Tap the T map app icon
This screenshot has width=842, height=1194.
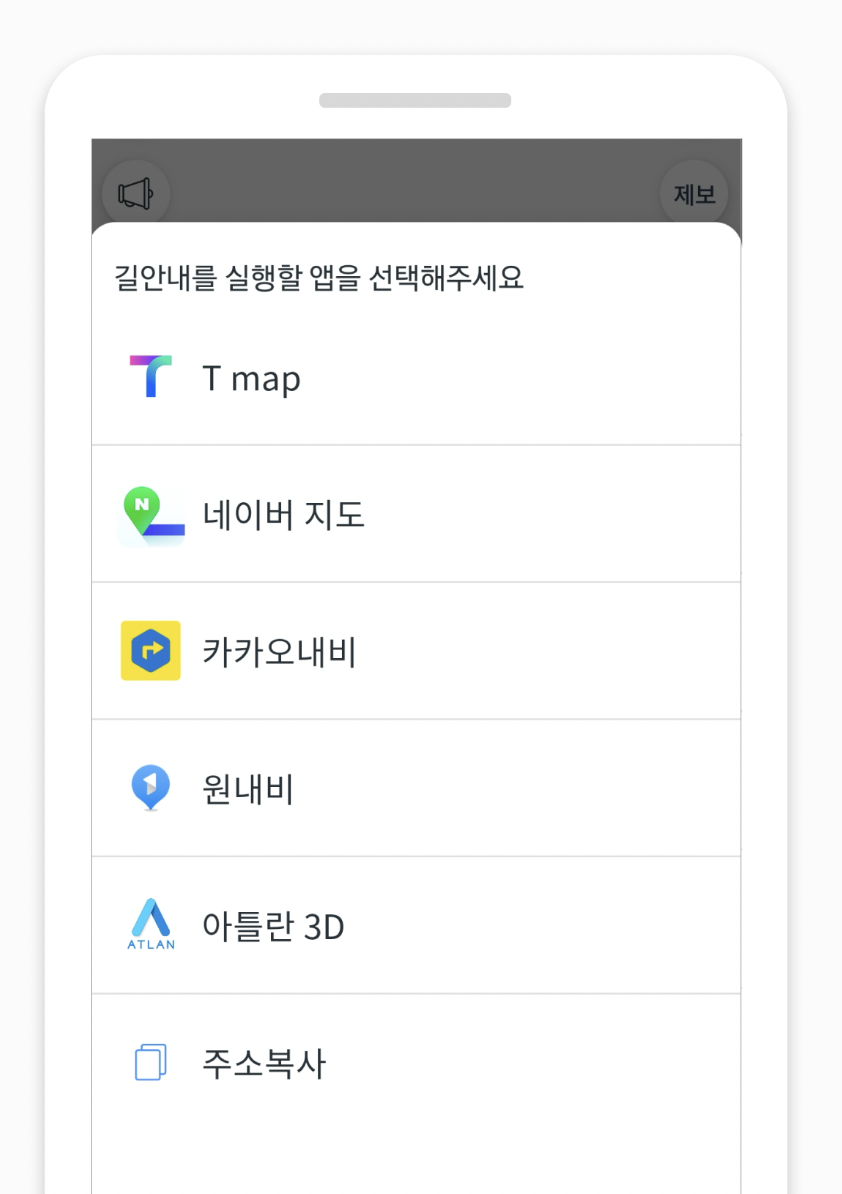[x=150, y=377]
